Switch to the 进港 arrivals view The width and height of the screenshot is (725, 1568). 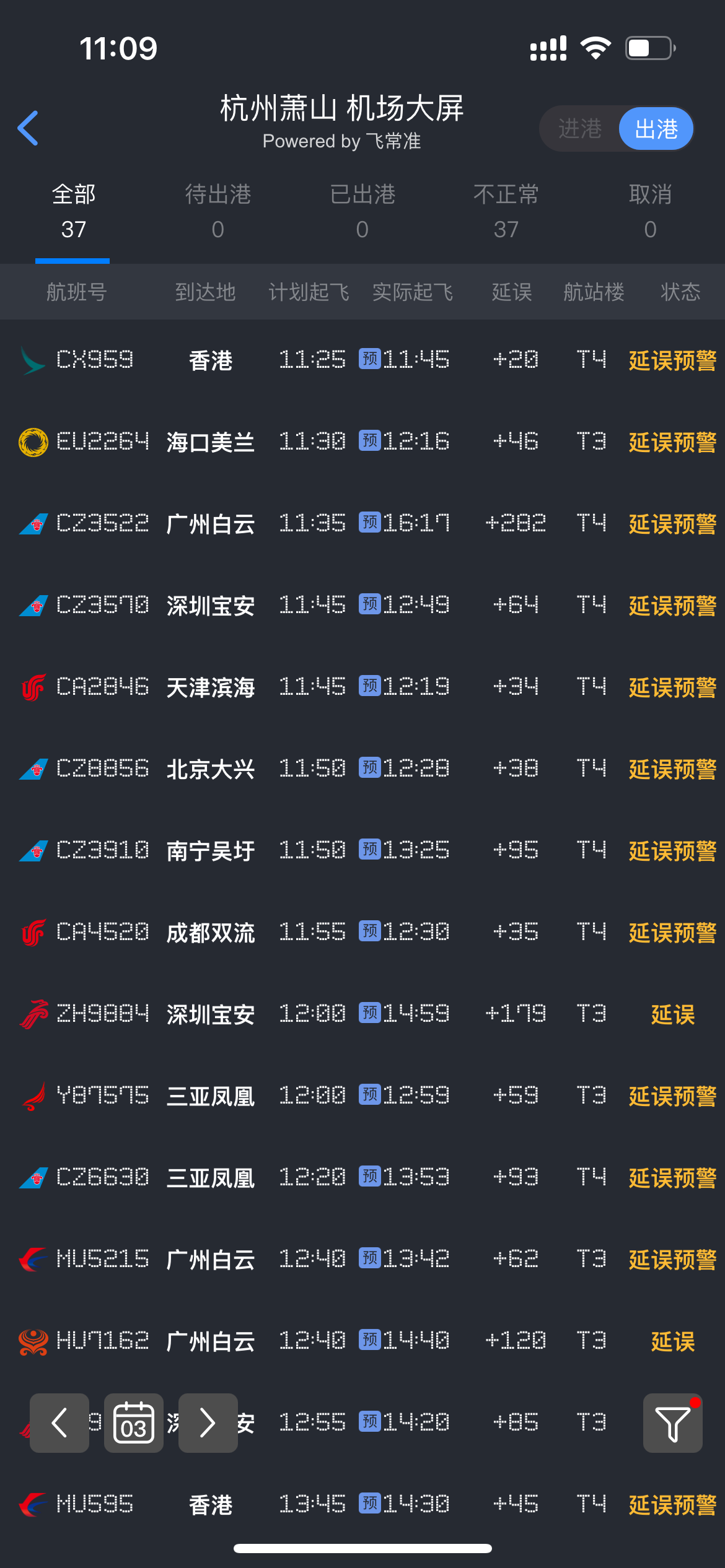tap(579, 129)
